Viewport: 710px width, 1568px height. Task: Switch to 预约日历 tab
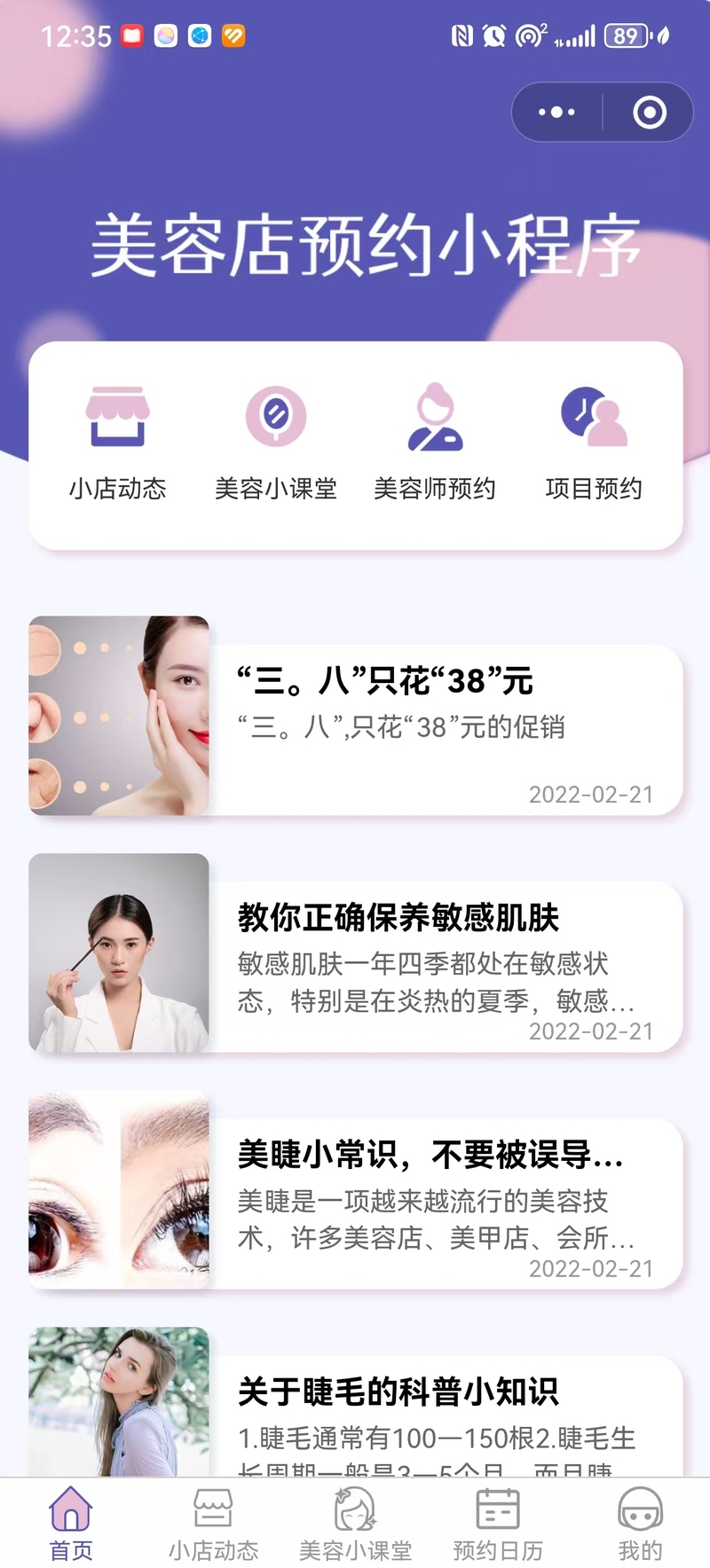(x=497, y=1524)
